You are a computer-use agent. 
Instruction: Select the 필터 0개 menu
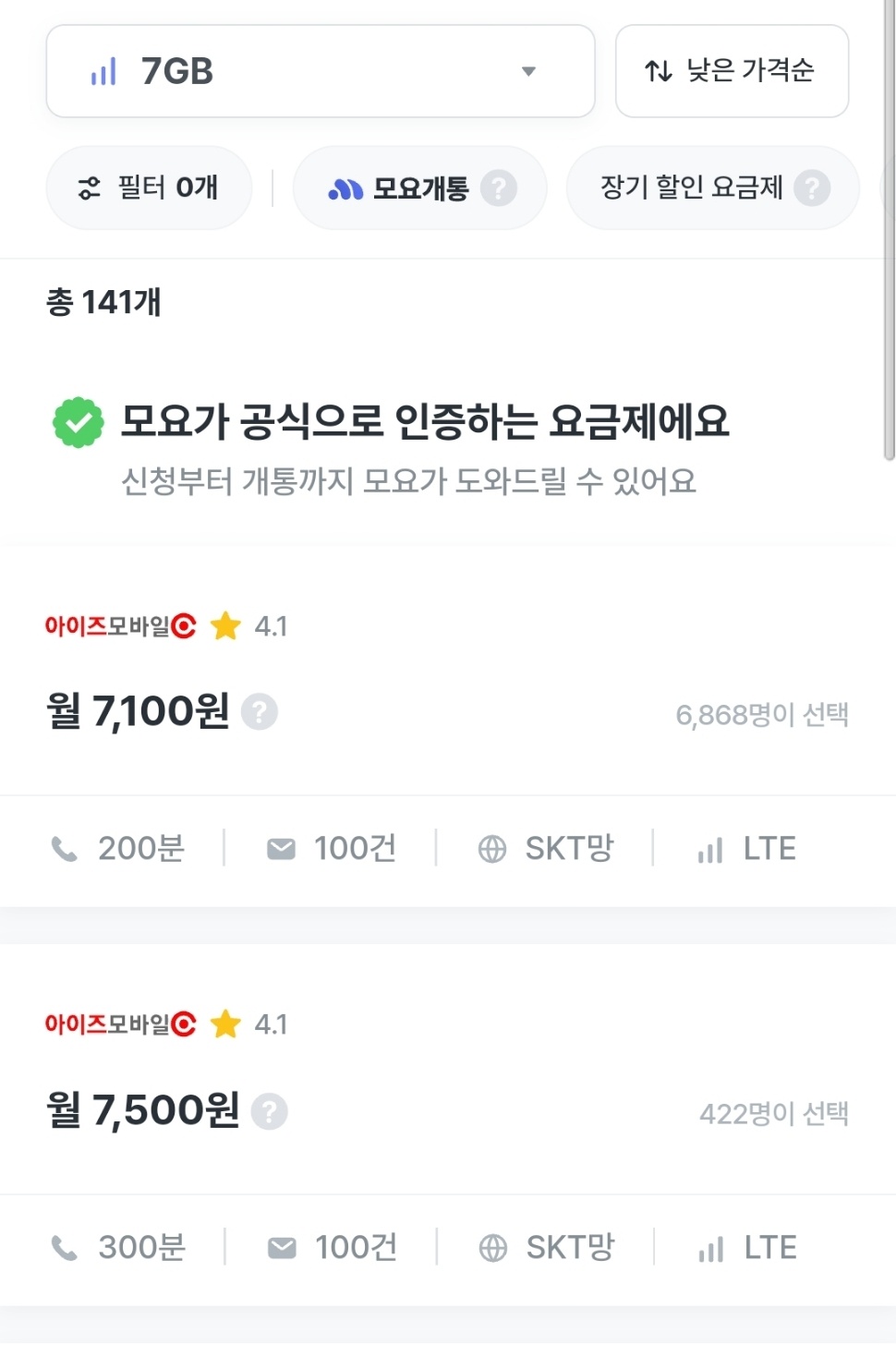(x=149, y=188)
